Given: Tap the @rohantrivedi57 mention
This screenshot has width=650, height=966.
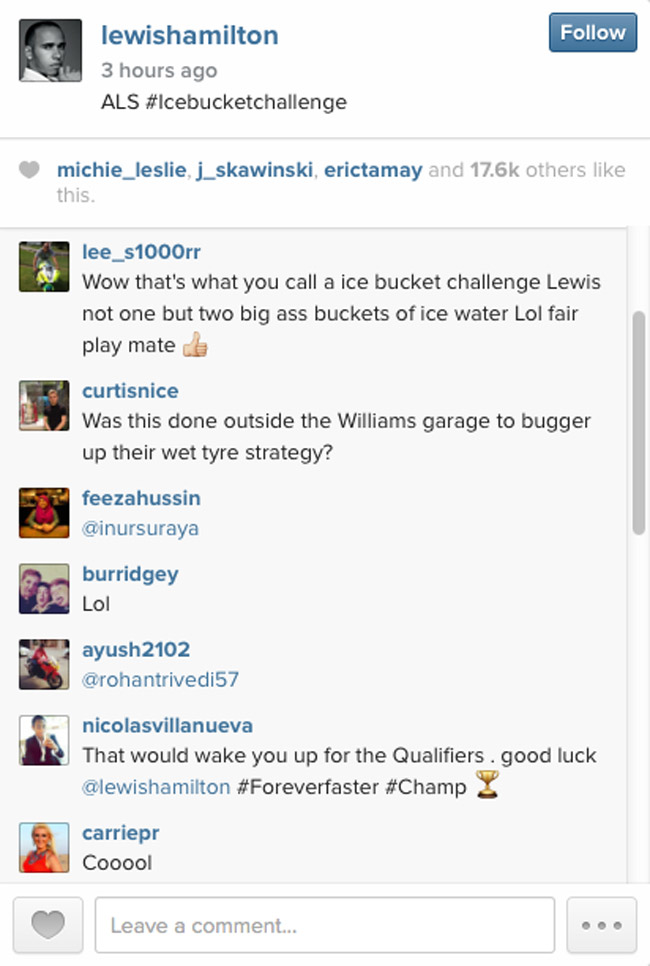Looking at the screenshot, I should click(x=160, y=680).
